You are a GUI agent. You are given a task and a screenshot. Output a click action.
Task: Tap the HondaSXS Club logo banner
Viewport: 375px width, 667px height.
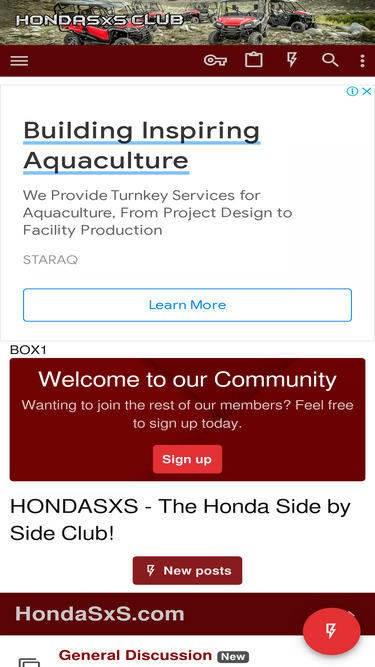[x=188, y=22]
